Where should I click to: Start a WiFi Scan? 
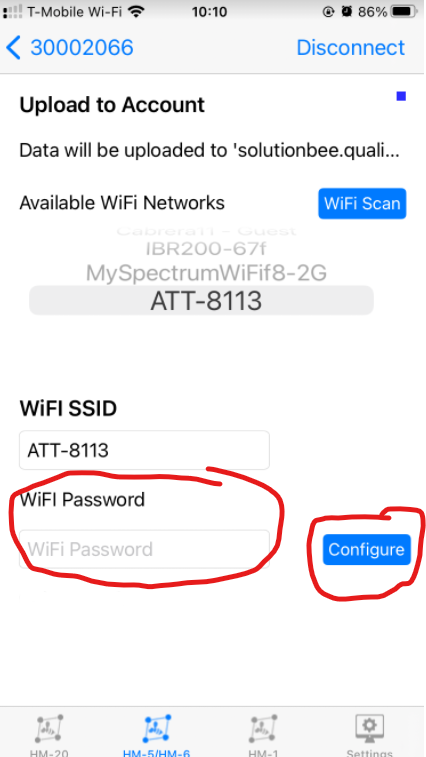pyautogui.click(x=362, y=203)
